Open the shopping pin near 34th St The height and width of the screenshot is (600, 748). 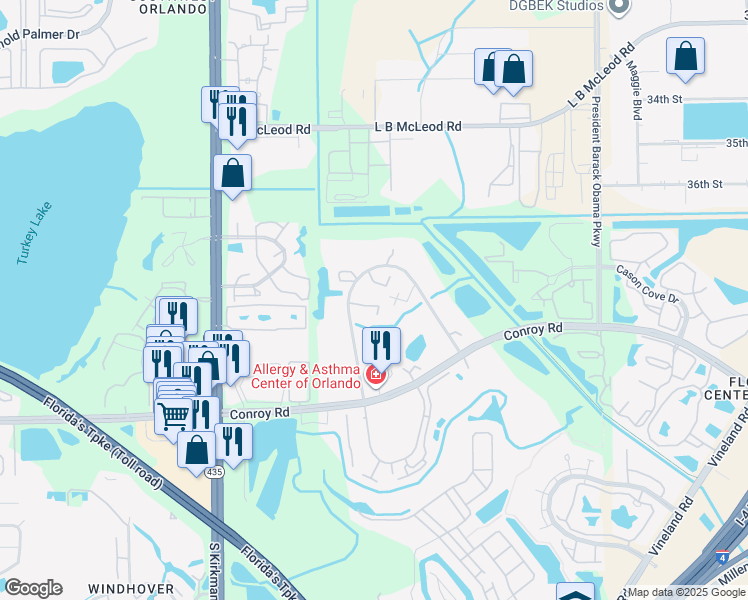[685, 57]
